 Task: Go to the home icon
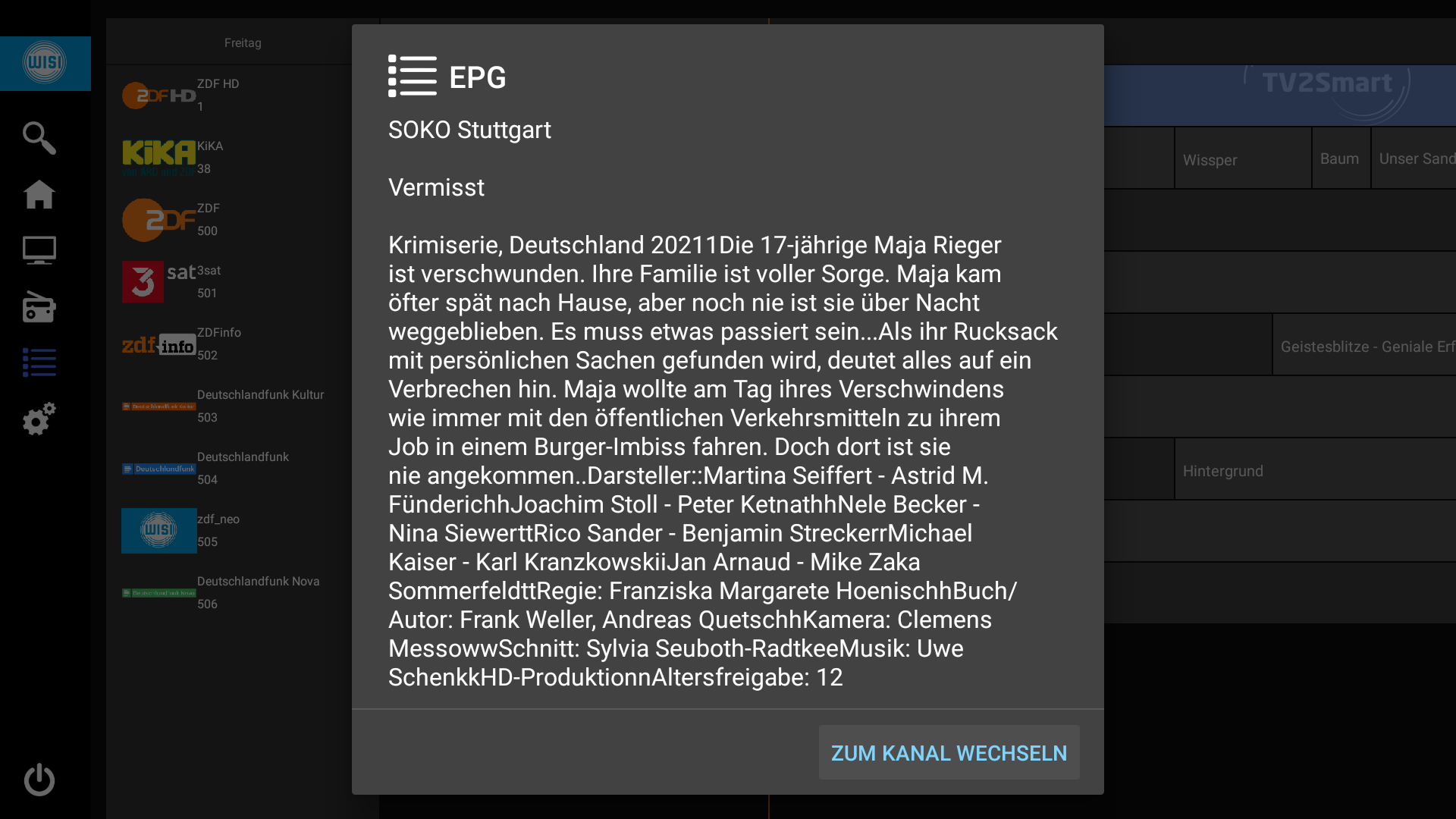click(x=39, y=194)
